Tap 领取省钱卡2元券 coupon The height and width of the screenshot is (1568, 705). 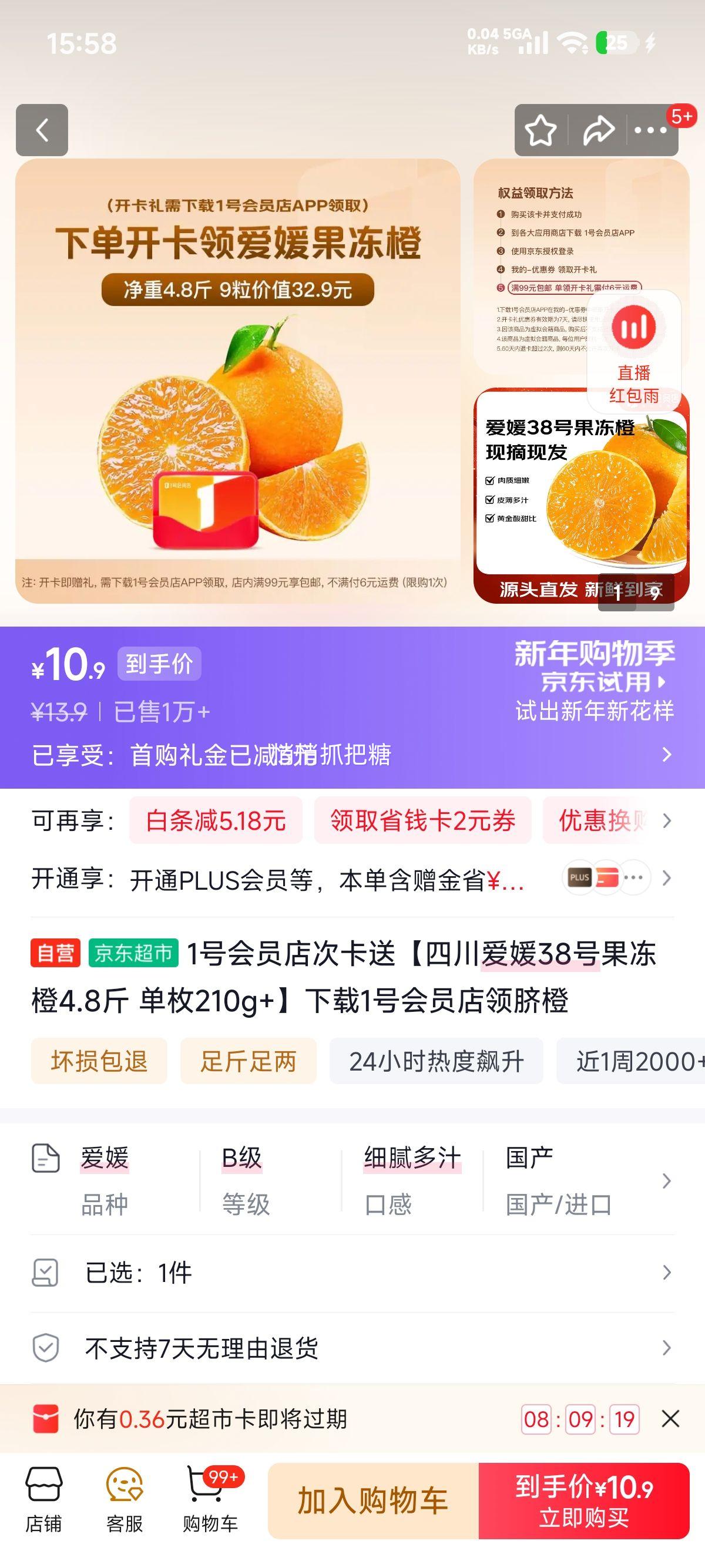click(421, 820)
